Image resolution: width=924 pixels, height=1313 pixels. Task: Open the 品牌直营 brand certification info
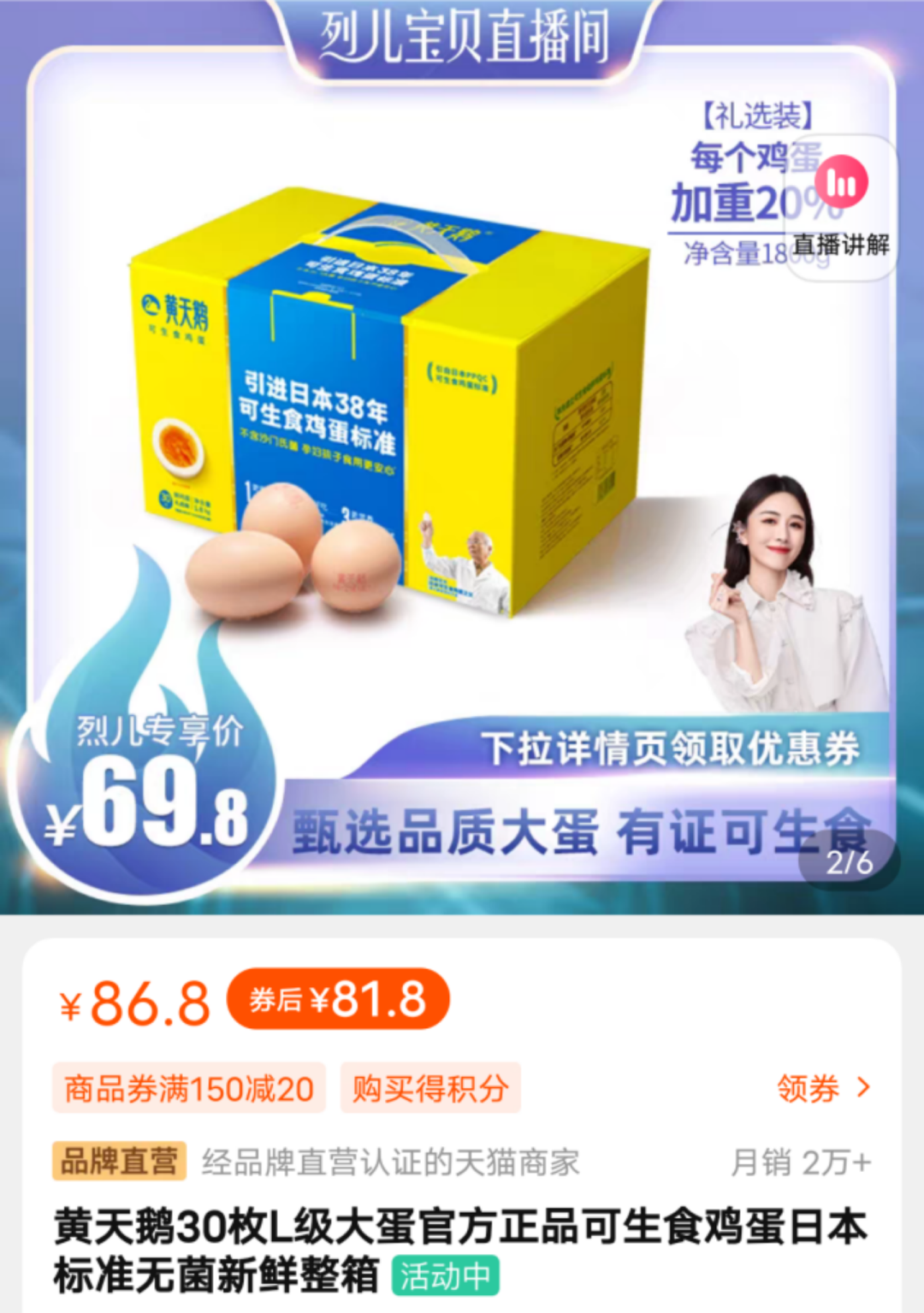pos(119,1162)
